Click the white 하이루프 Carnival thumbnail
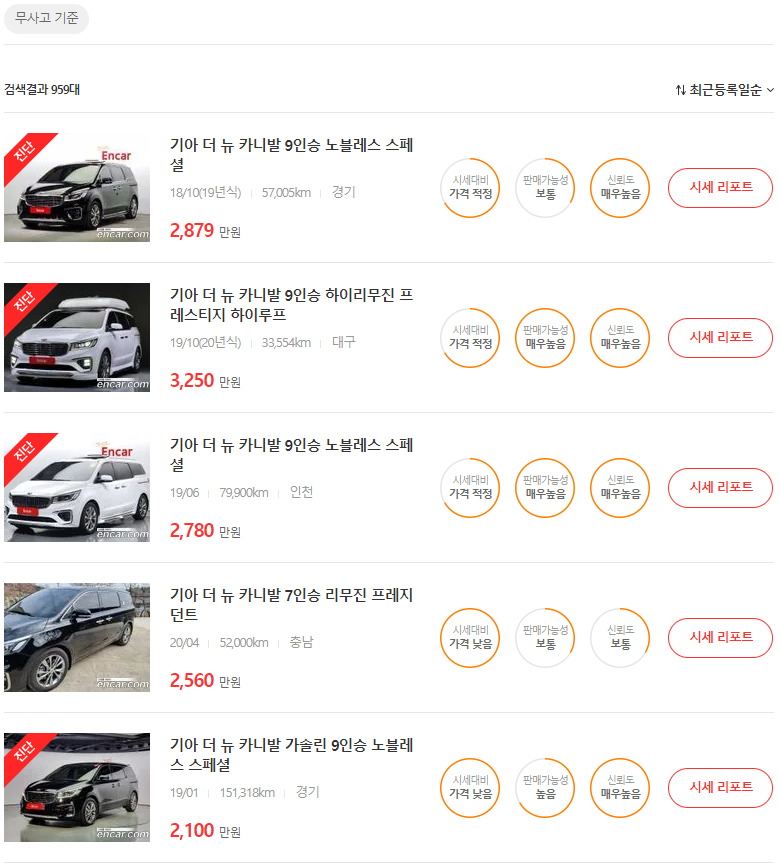The width and height of the screenshot is (780, 867). [77, 338]
